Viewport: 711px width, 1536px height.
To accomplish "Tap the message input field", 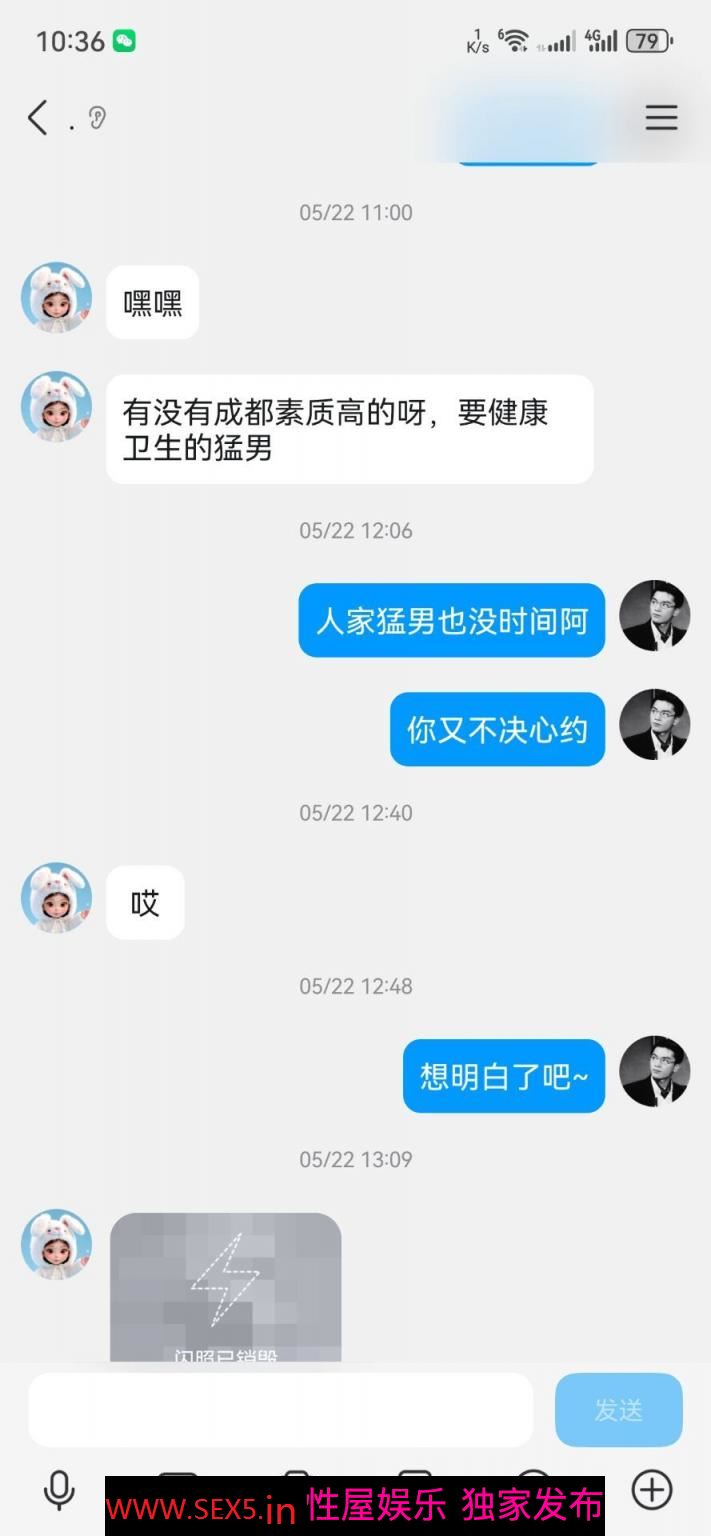I will [280, 1410].
